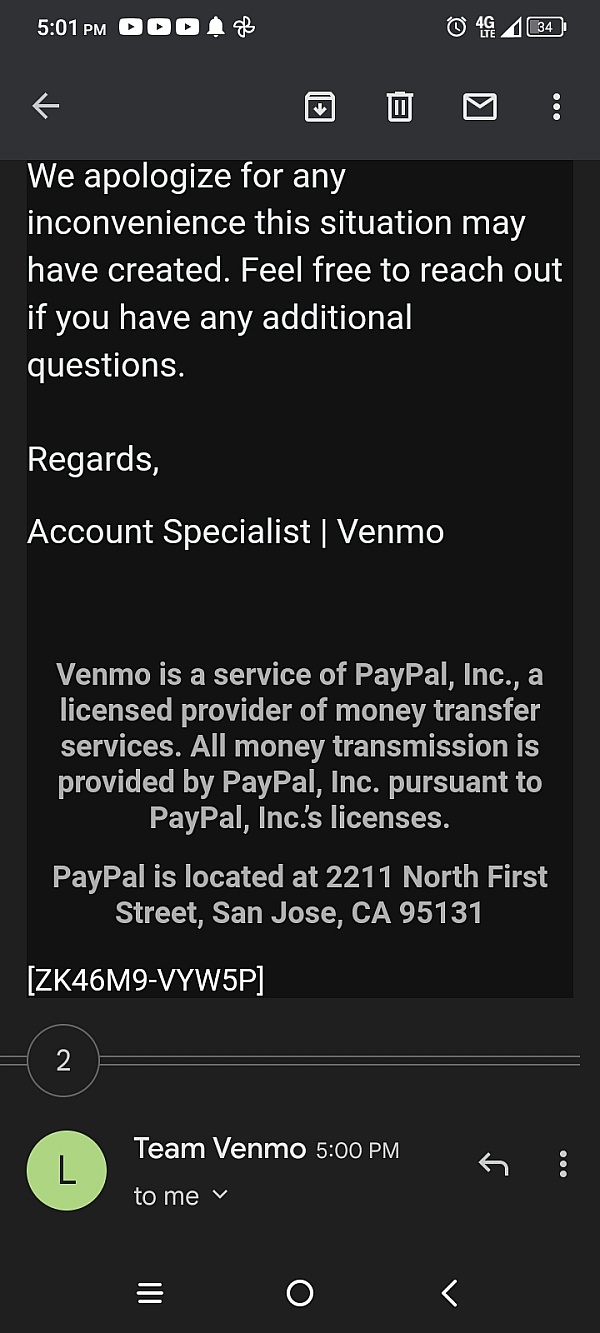Go to the system home screen

[300, 1293]
